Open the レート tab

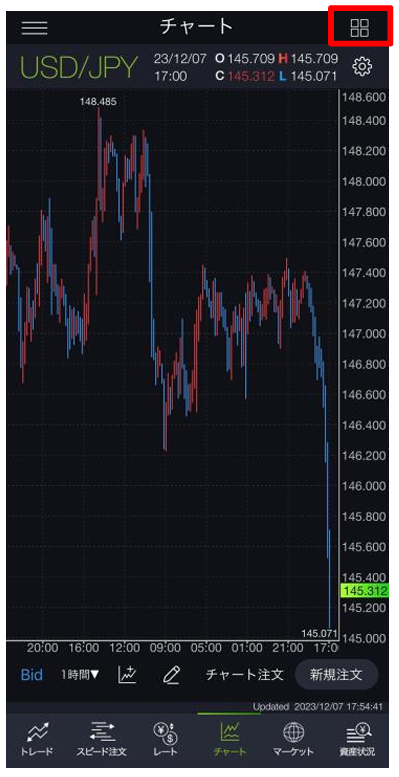(166, 740)
